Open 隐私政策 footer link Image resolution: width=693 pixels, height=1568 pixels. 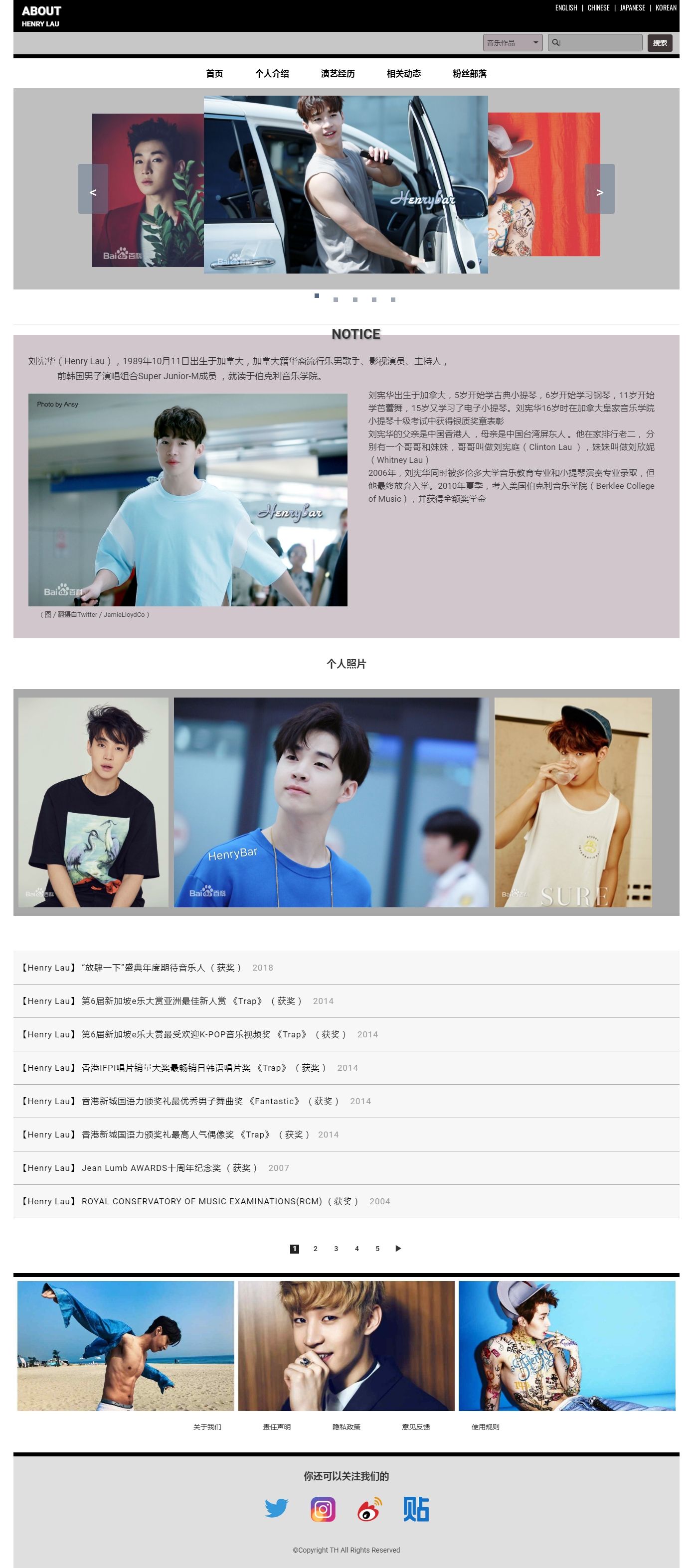point(346,1427)
